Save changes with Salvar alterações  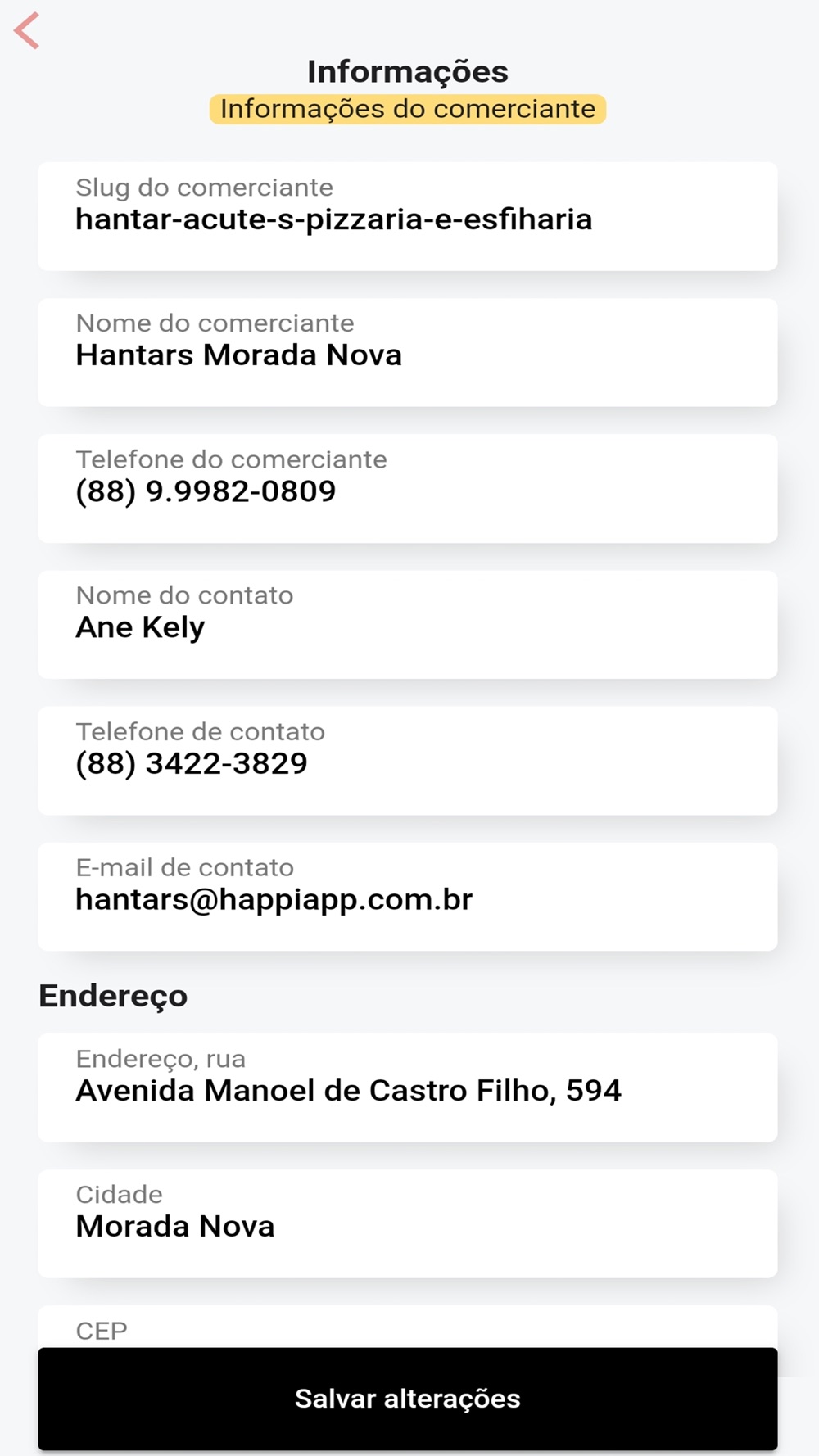[x=408, y=1399]
